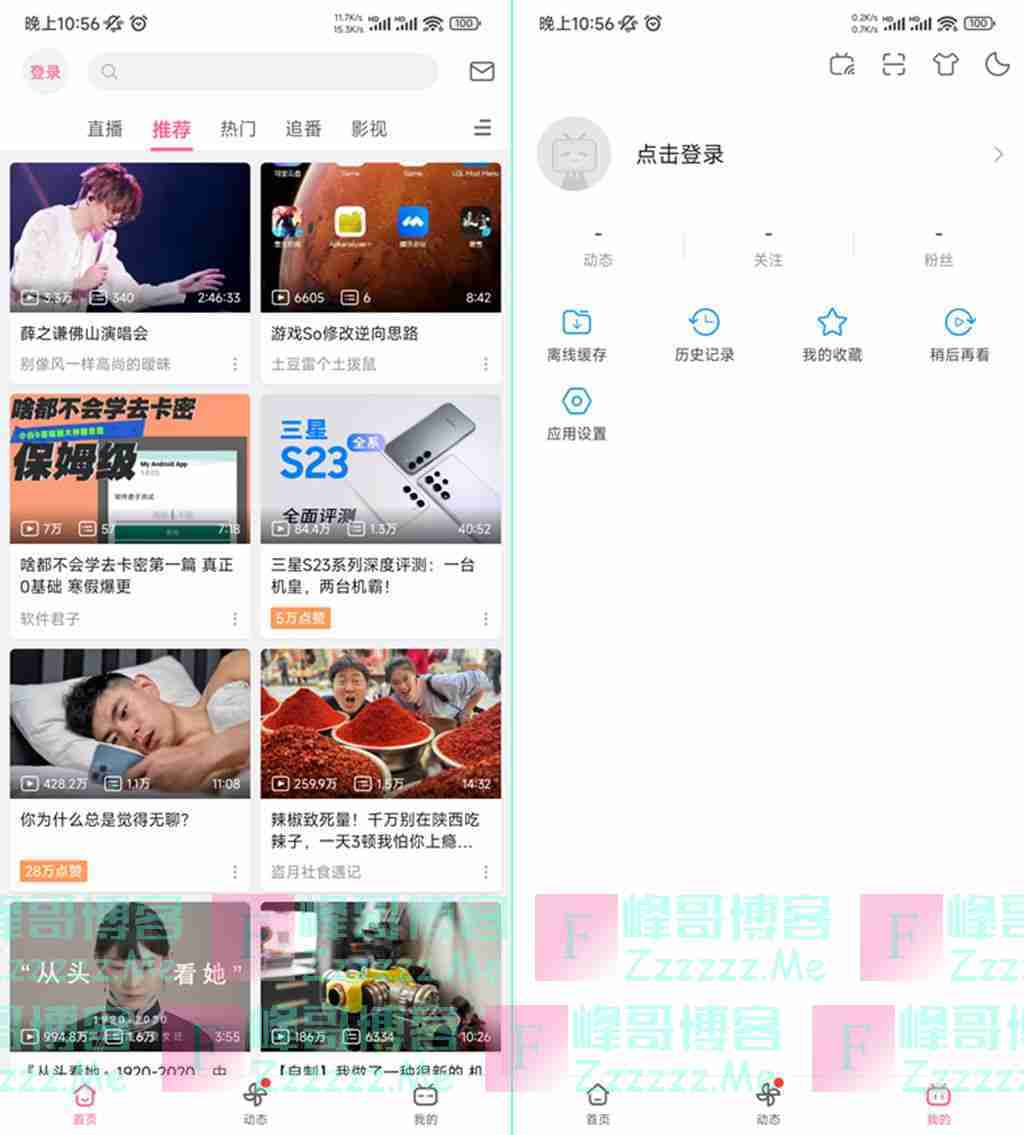
Task: Play the 薛之谦佛山演唱会 video
Action: [x=130, y=238]
